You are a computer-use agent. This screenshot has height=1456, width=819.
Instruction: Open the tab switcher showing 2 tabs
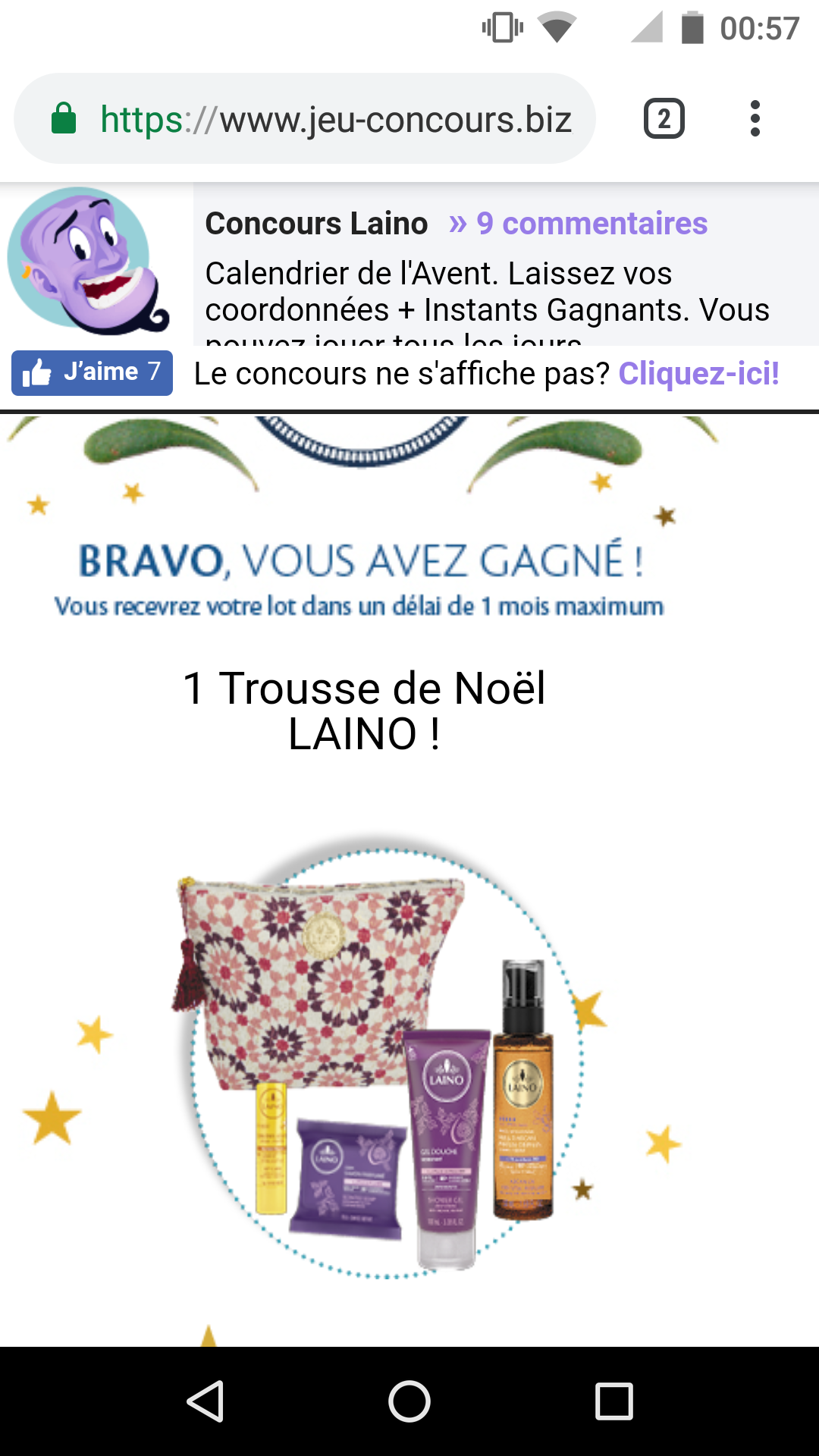coord(664,119)
